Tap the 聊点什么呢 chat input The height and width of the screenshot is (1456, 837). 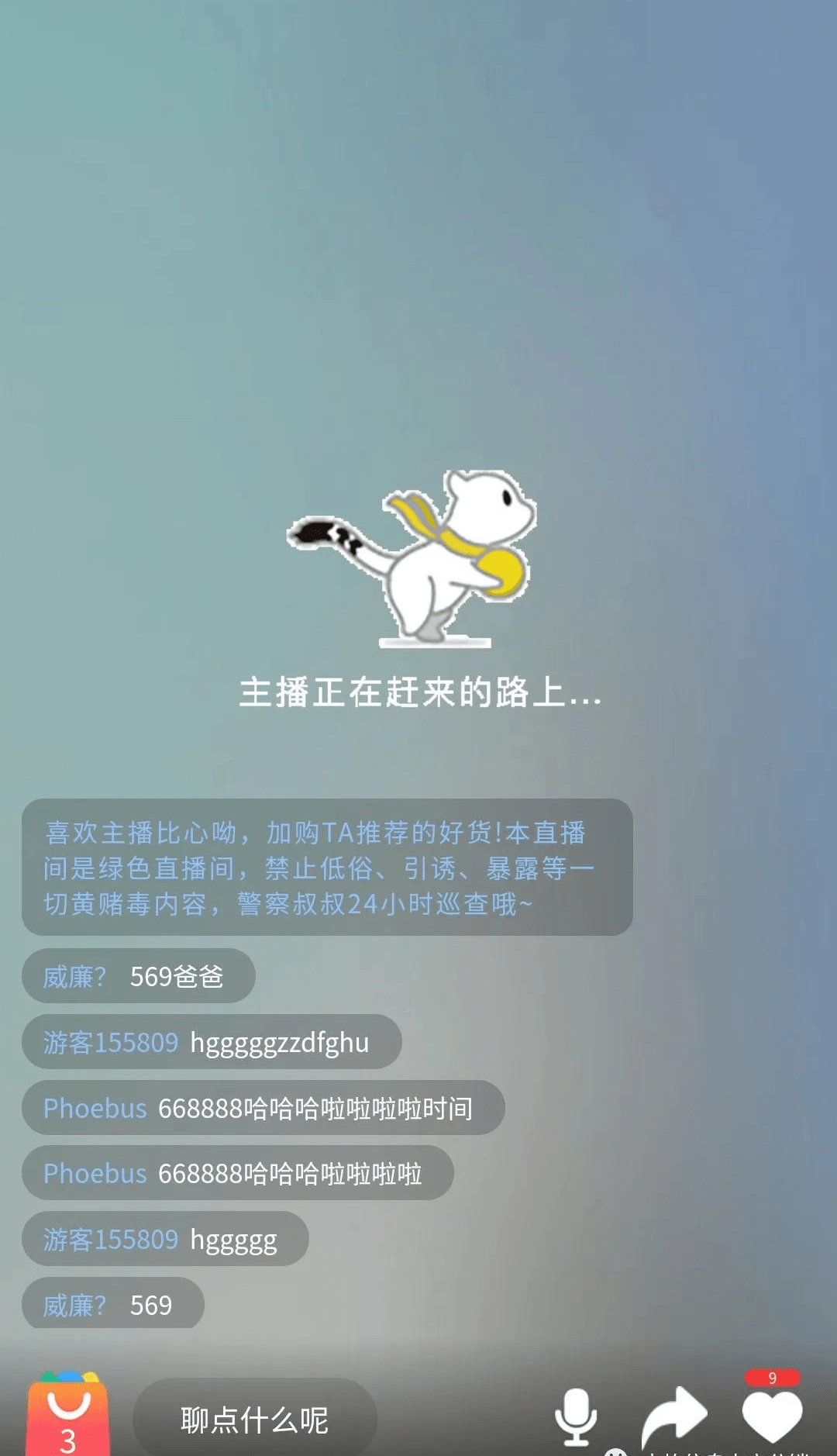pos(254,1420)
